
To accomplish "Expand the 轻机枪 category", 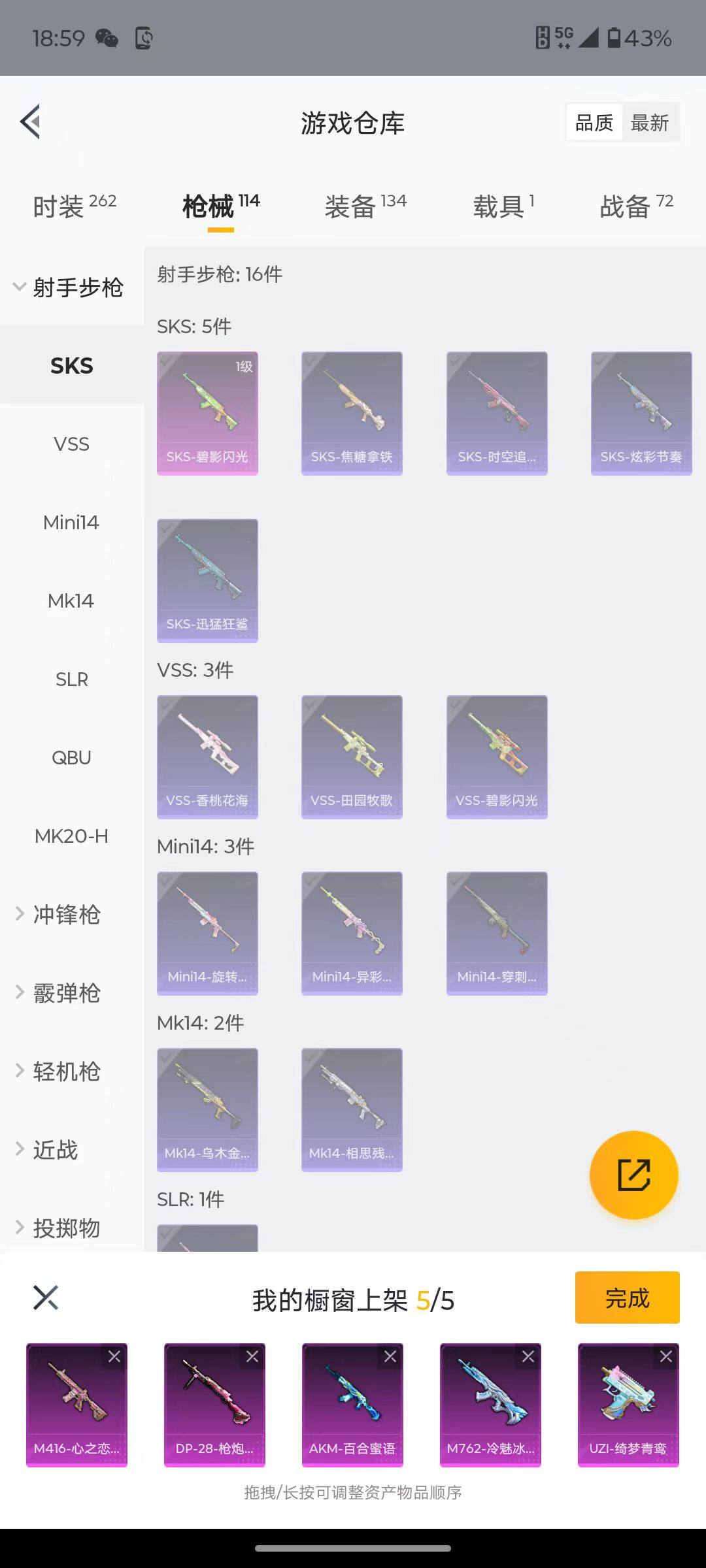I will [x=65, y=1071].
